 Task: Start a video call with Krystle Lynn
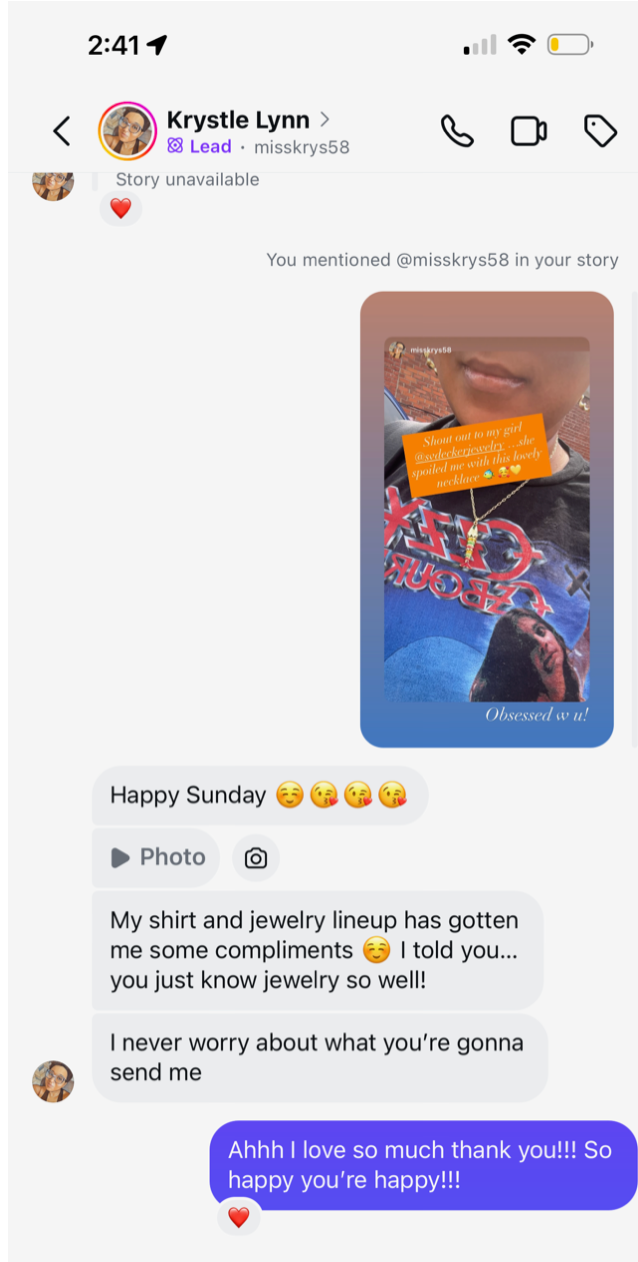[528, 131]
